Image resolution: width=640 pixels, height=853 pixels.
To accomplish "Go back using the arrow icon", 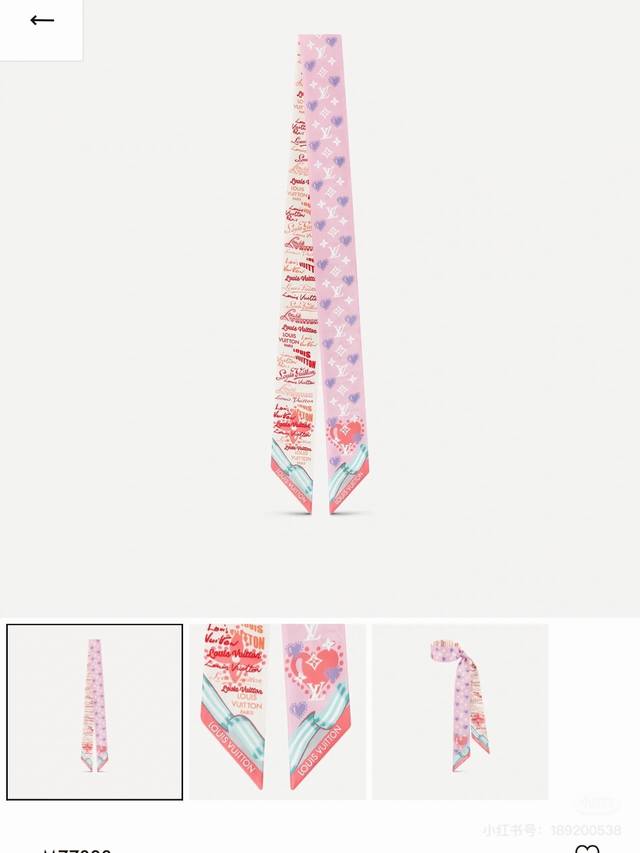I will point(42,21).
